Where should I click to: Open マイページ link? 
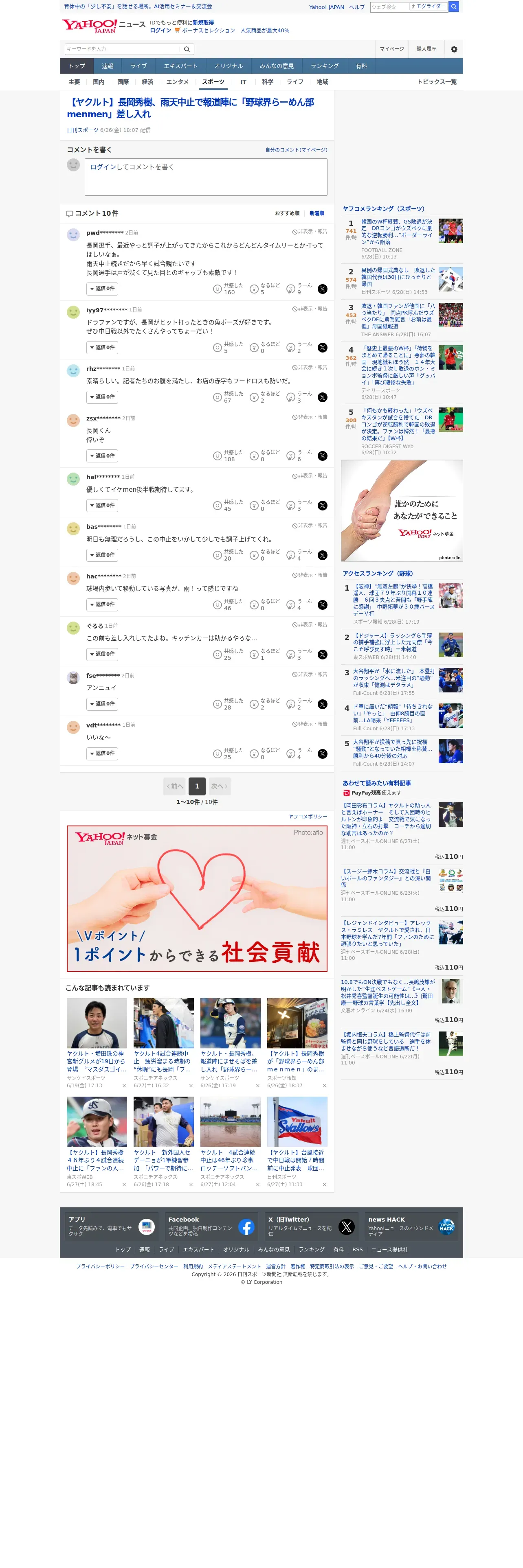click(391, 49)
